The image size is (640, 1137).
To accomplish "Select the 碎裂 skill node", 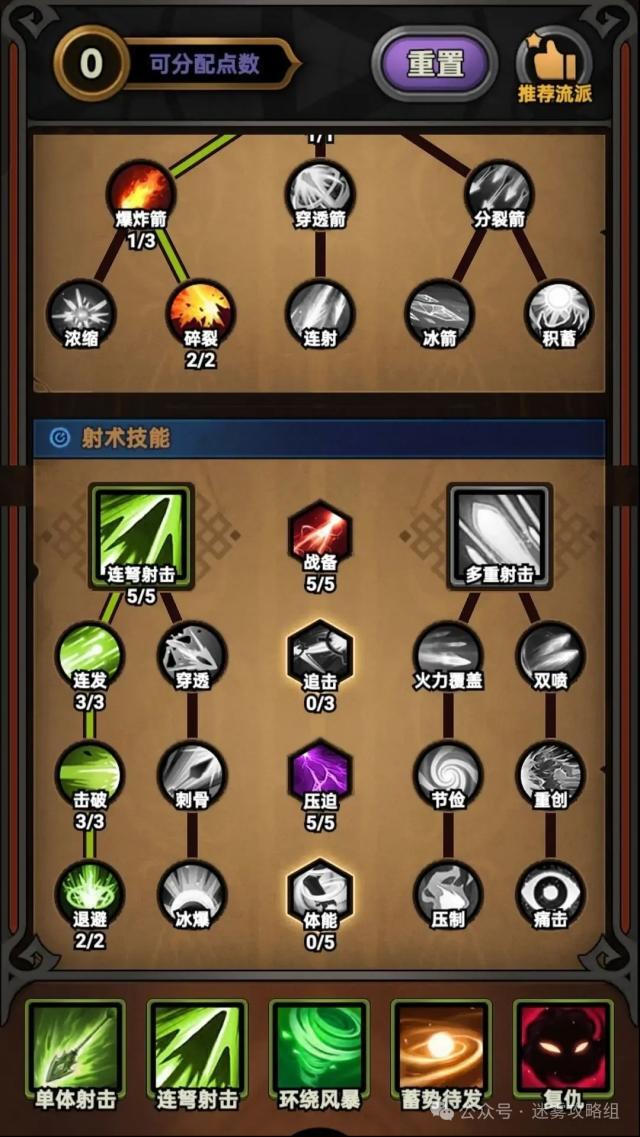I will 200,311.
